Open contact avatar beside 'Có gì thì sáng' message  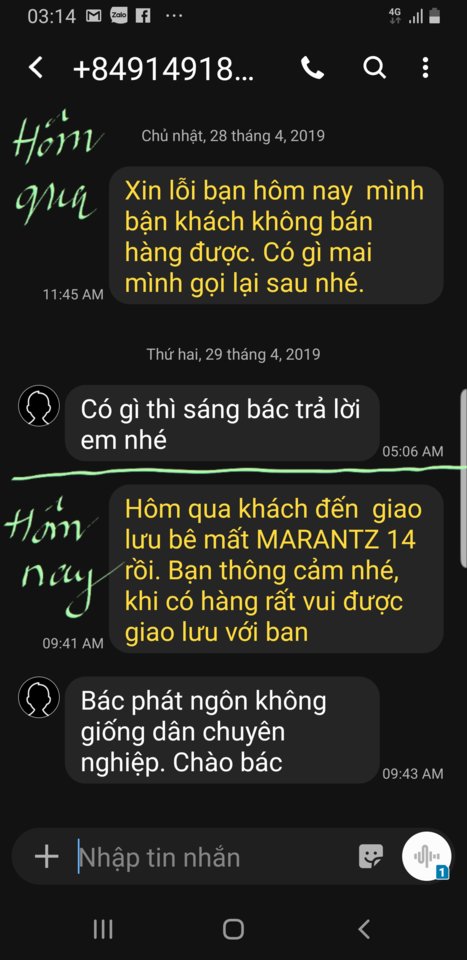[39, 405]
